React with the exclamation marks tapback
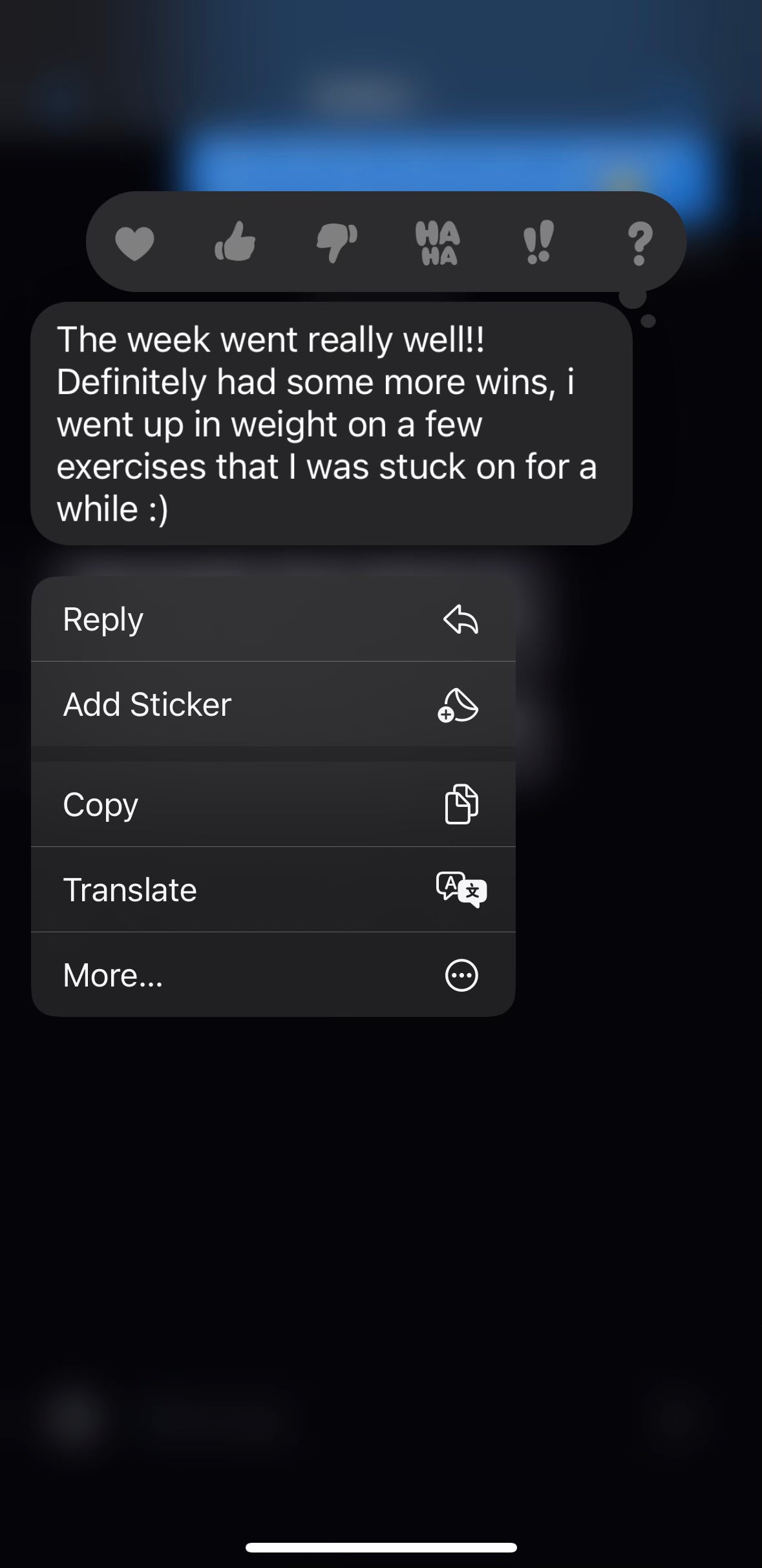762x1568 pixels. (x=538, y=242)
